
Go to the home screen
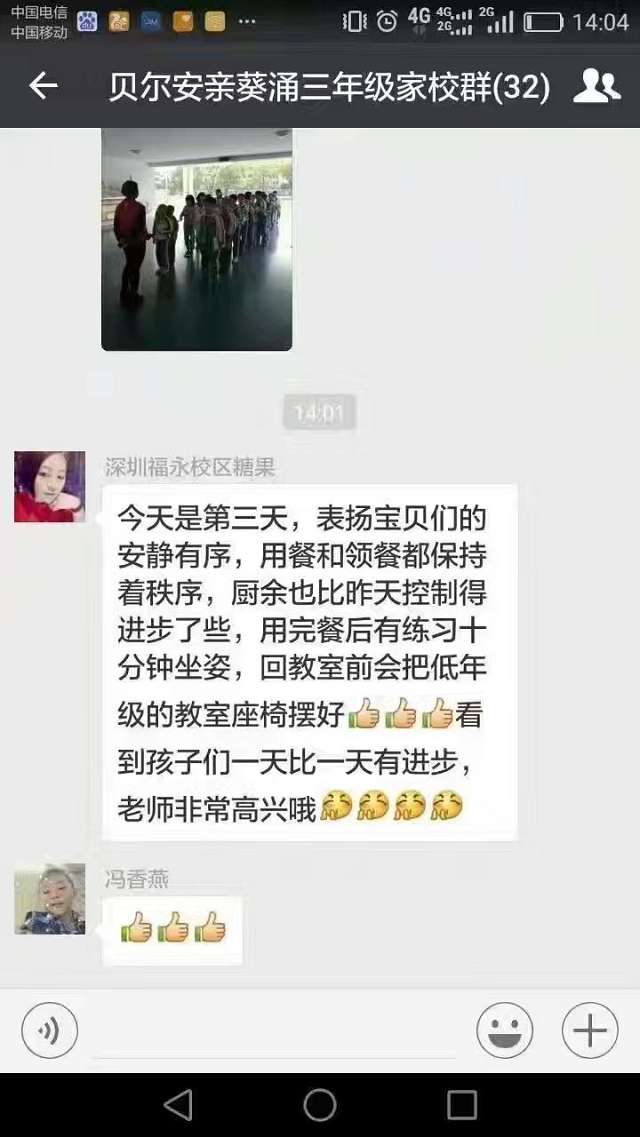click(320, 1104)
